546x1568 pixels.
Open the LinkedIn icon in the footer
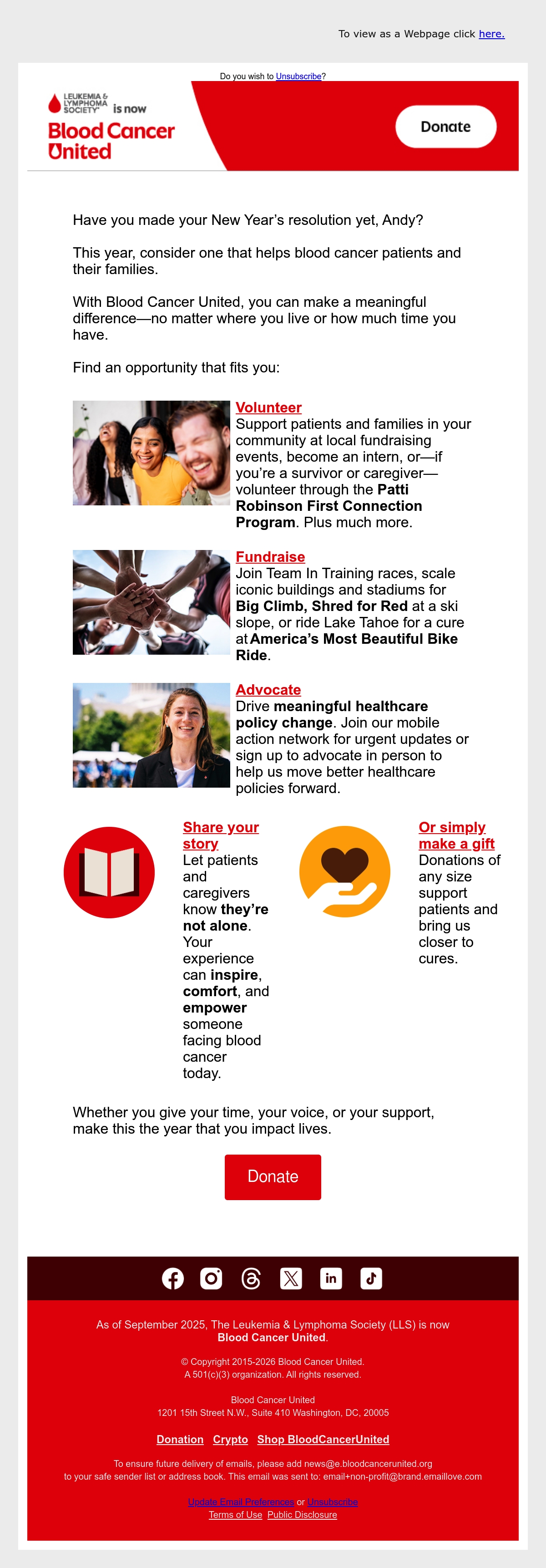[x=331, y=1278]
